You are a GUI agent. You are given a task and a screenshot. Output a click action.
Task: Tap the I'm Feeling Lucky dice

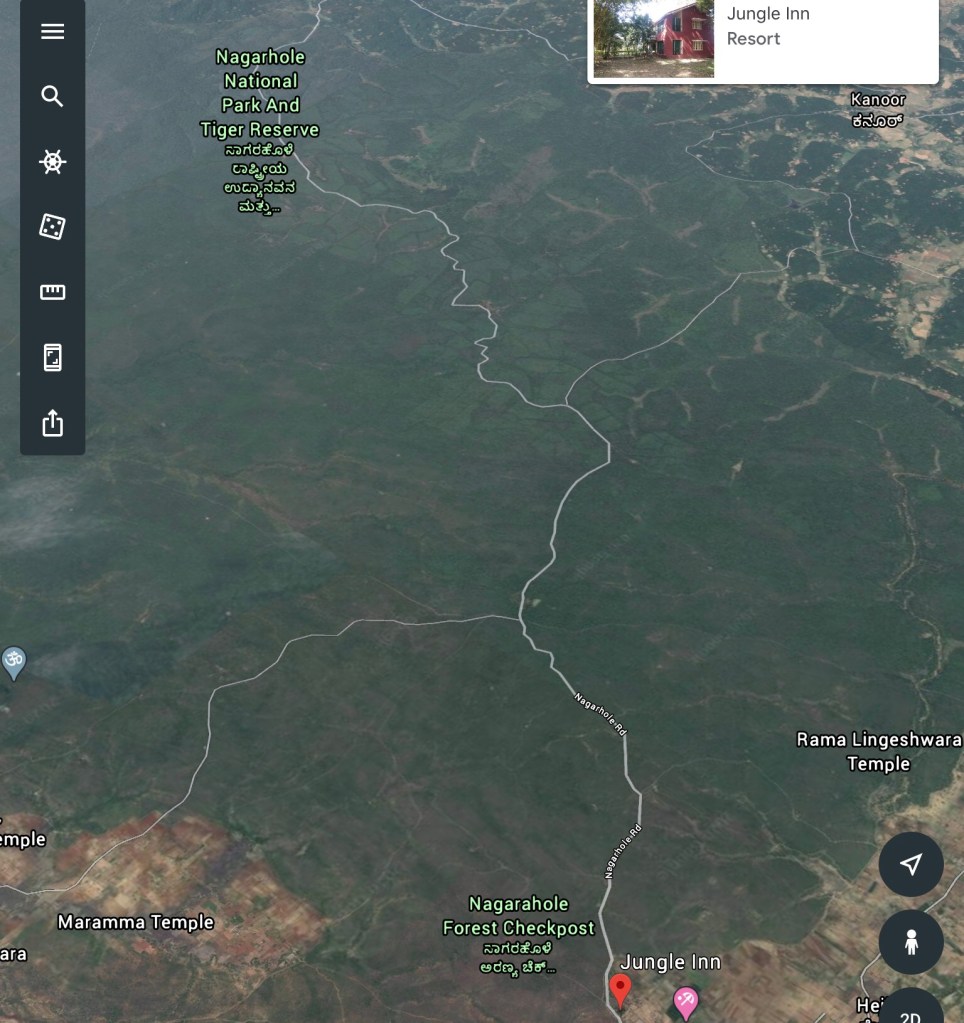pyautogui.click(x=52, y=227)
